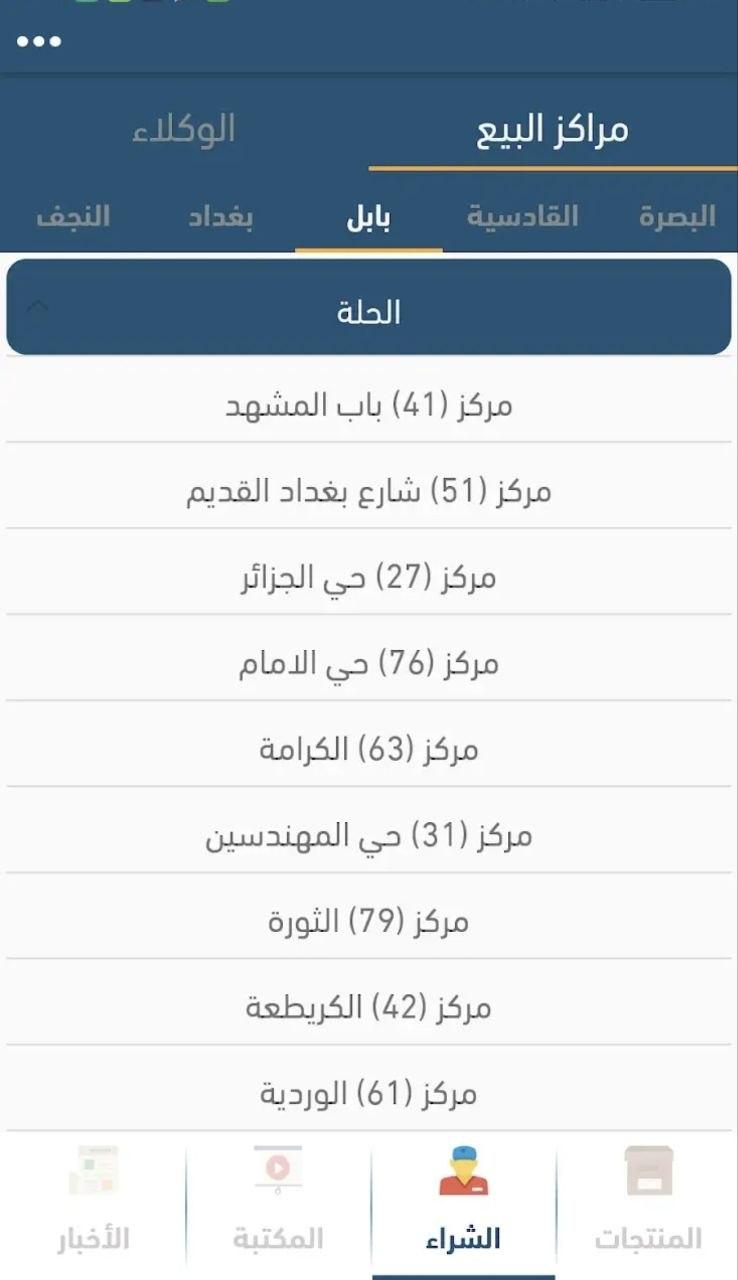Tap مركز (63) الكرامة

pyautogui.click(x=369, y=749)
